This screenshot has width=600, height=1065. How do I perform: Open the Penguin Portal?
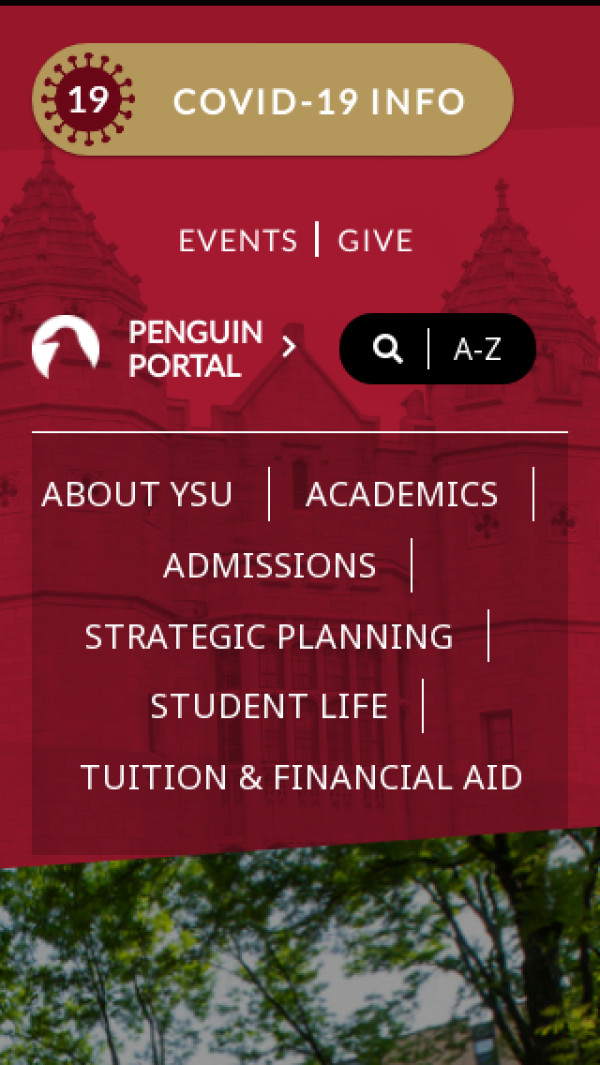pos(165,348)
